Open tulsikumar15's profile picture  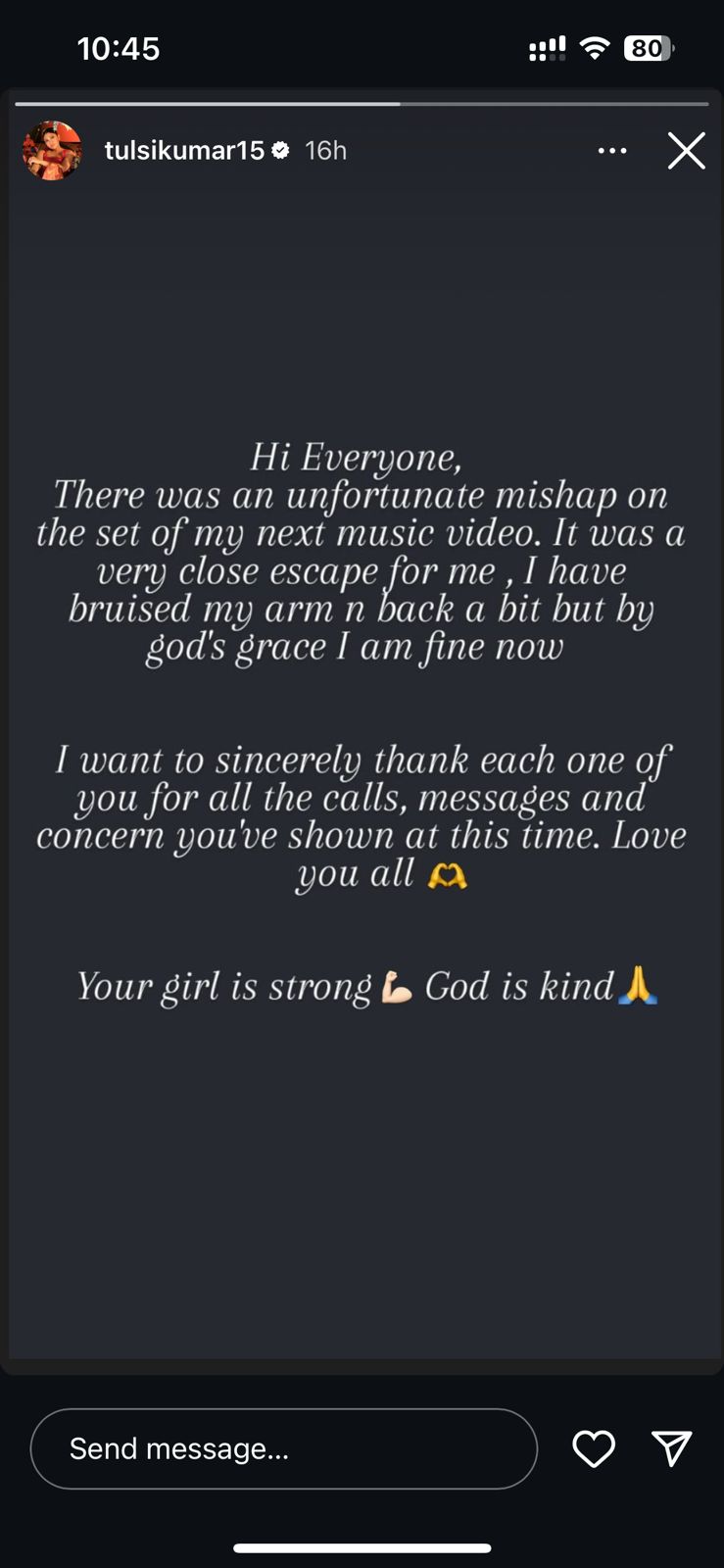coord(52,151)
